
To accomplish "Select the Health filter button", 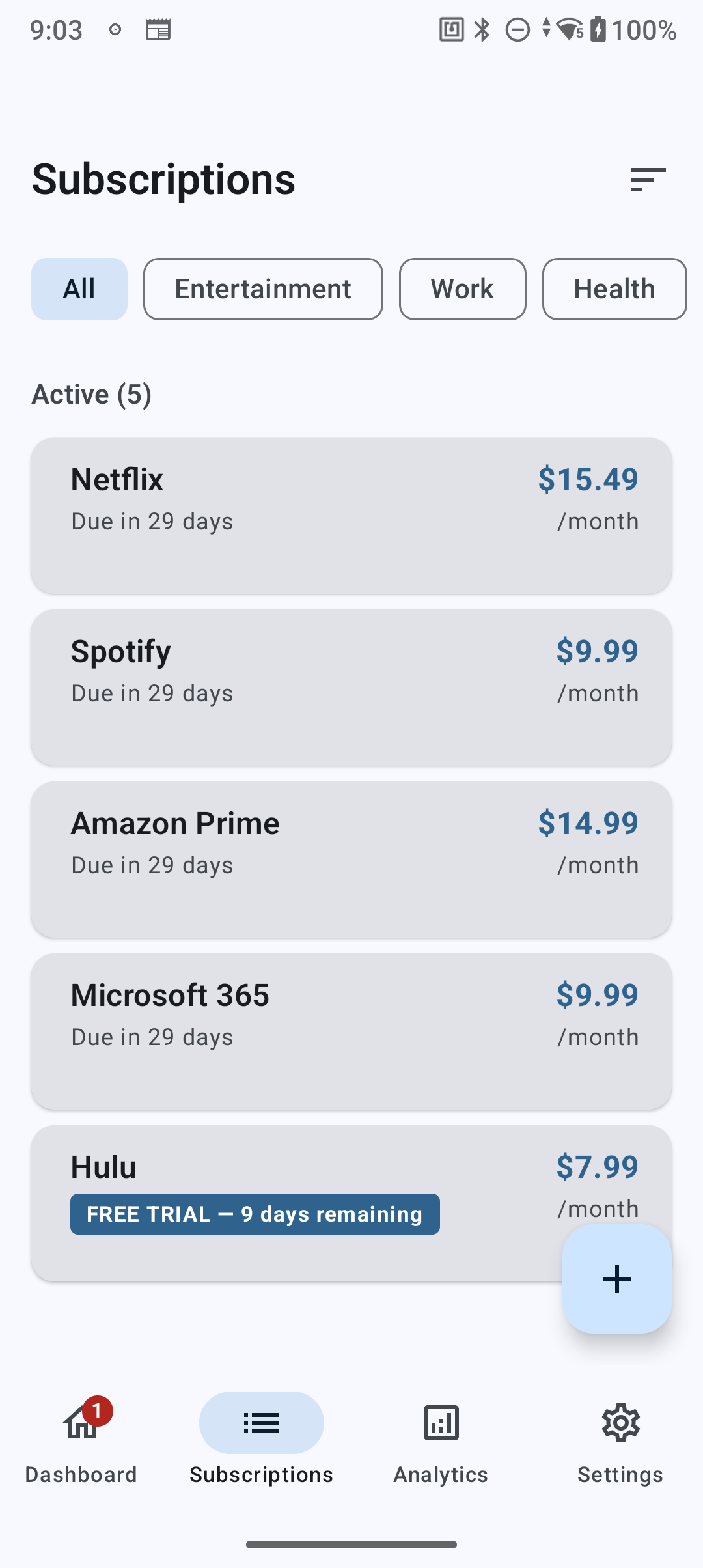I will pos(614,288).
